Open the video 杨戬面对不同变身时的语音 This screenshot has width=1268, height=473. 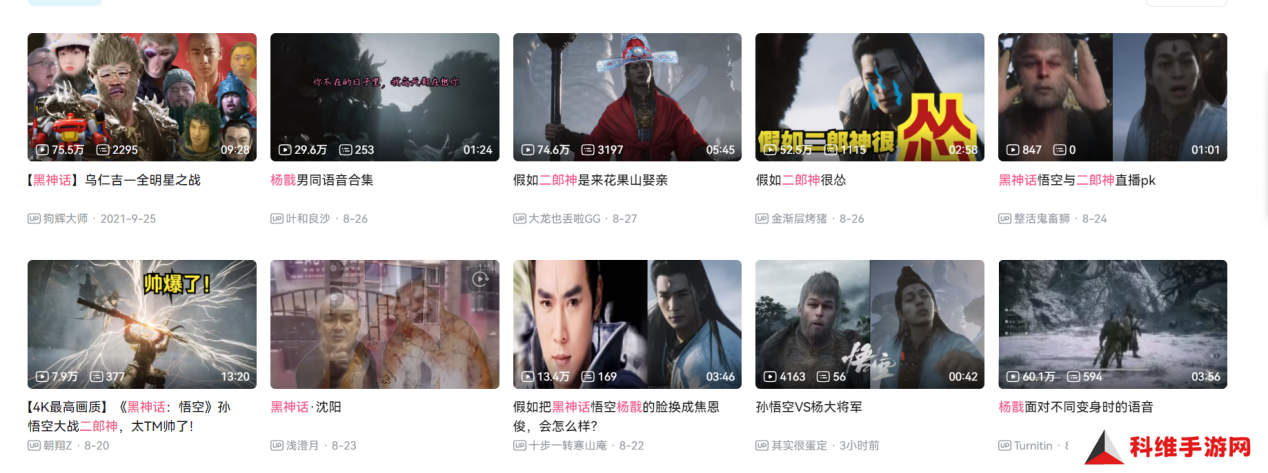[x=1112, y=324]
